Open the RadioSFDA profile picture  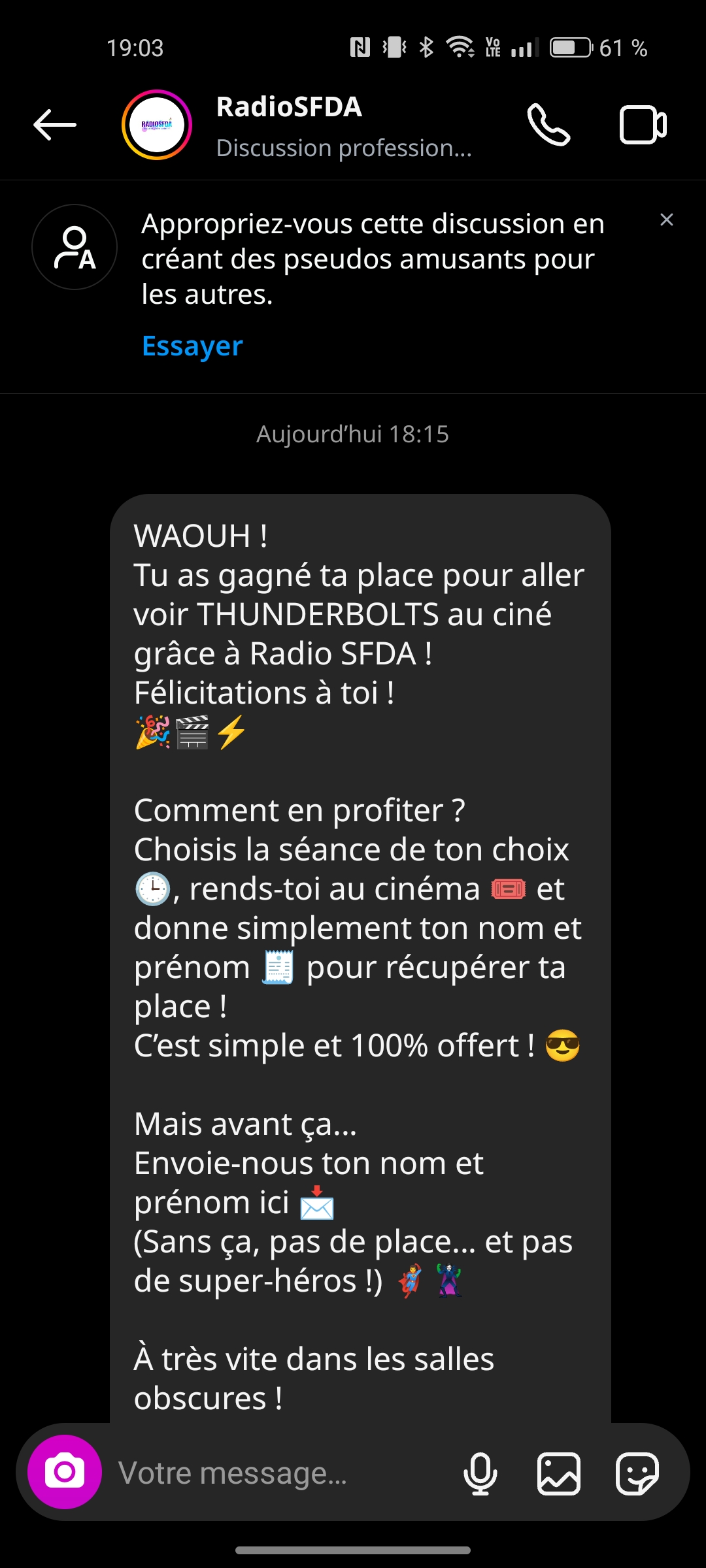pos(157,125)
